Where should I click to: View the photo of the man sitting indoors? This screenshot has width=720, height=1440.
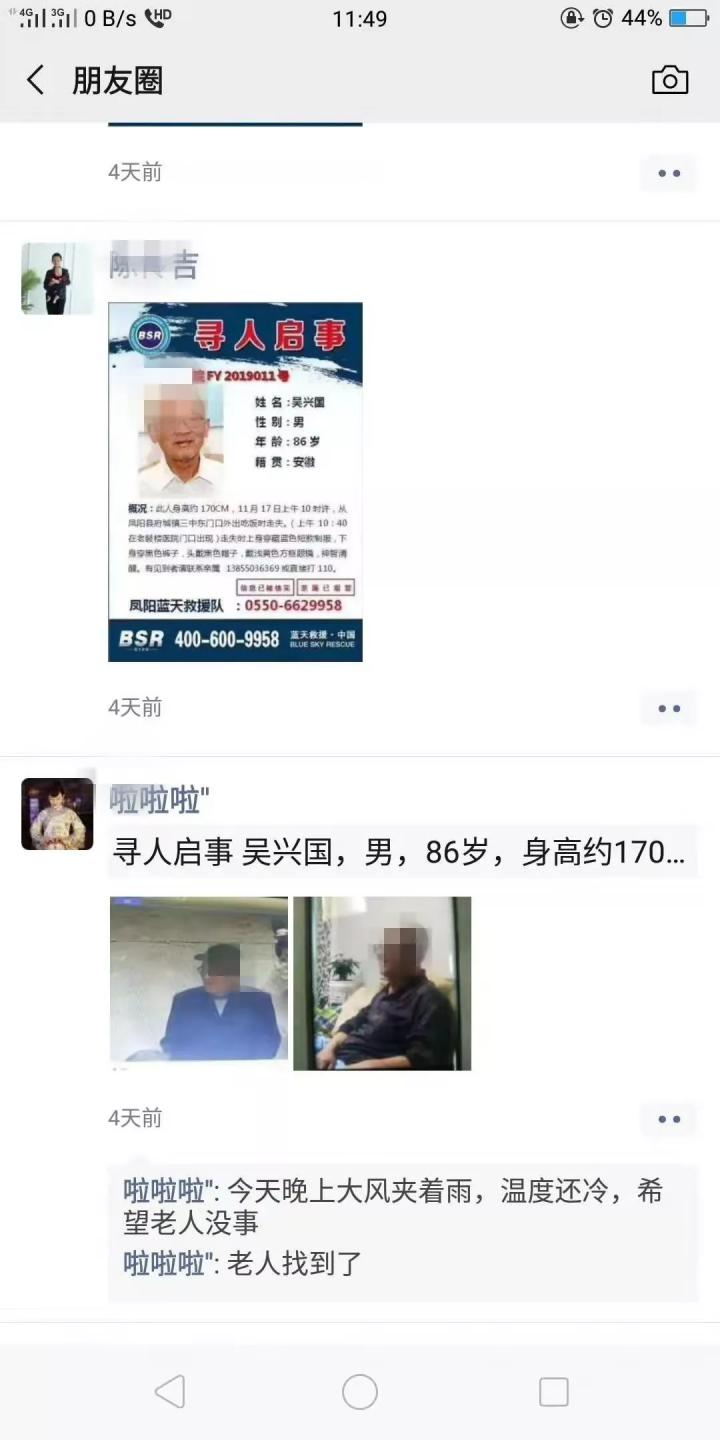[x=382, y=983]
